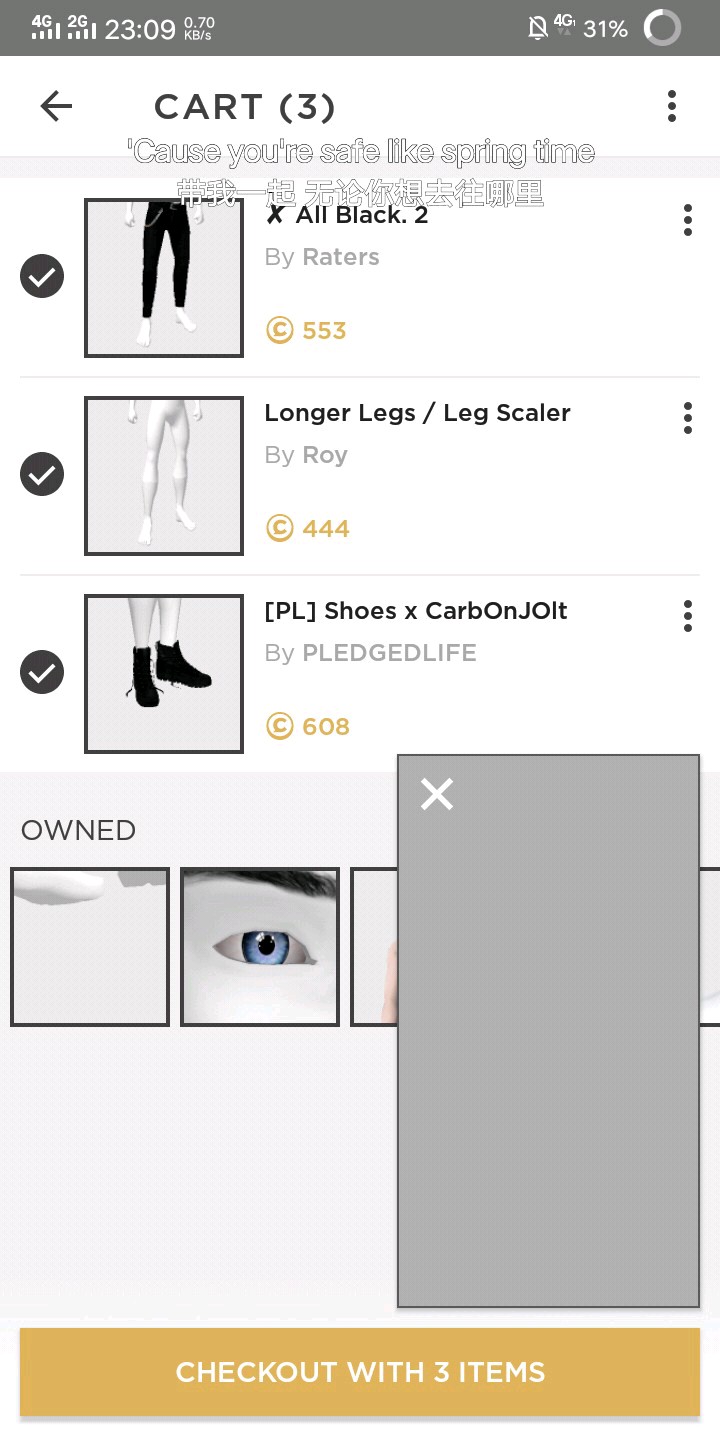View the Longer Legs item image
Screen dimensions: 720x1436
[164, 476]
